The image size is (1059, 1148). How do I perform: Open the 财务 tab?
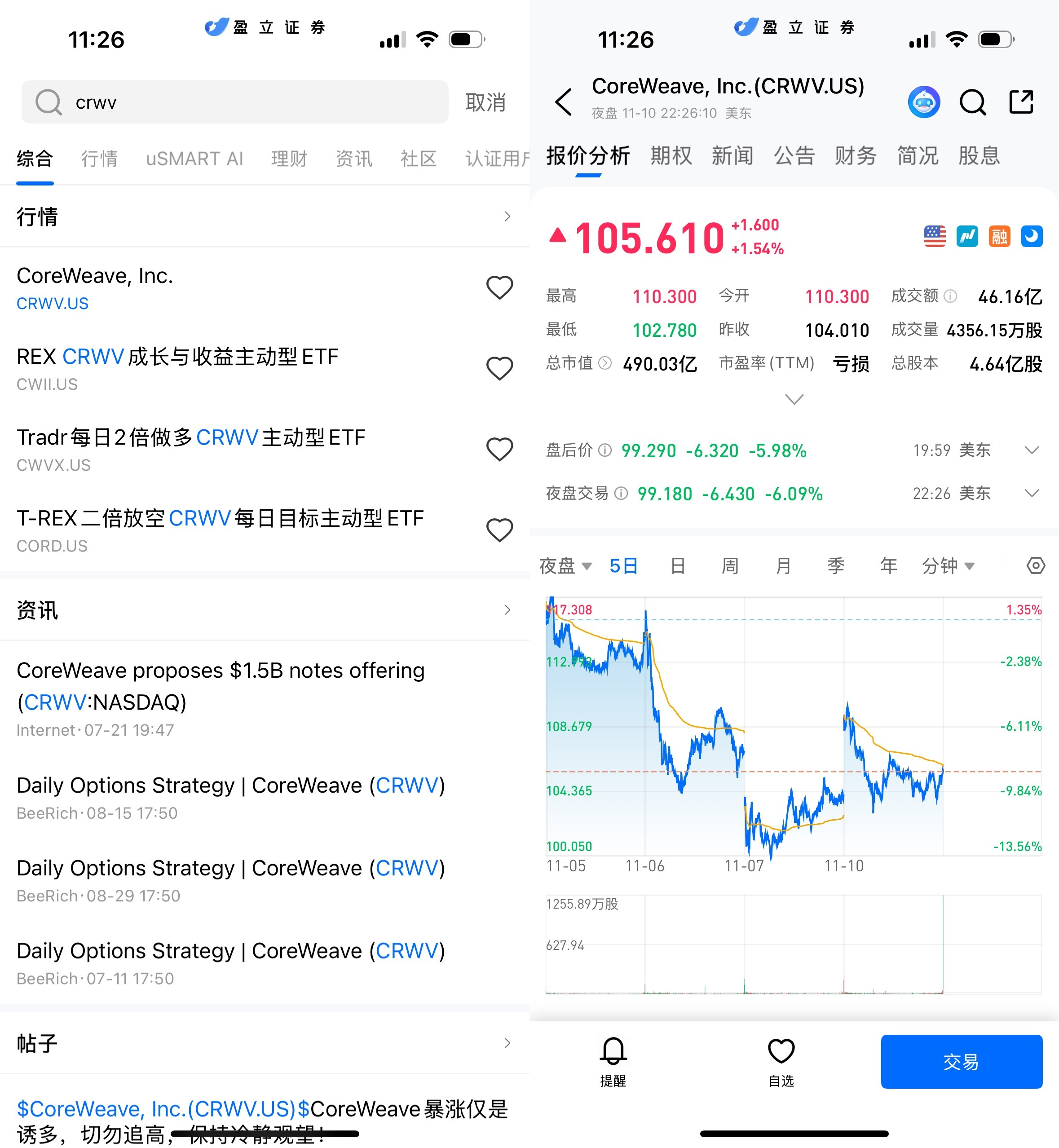pos(856,156)
